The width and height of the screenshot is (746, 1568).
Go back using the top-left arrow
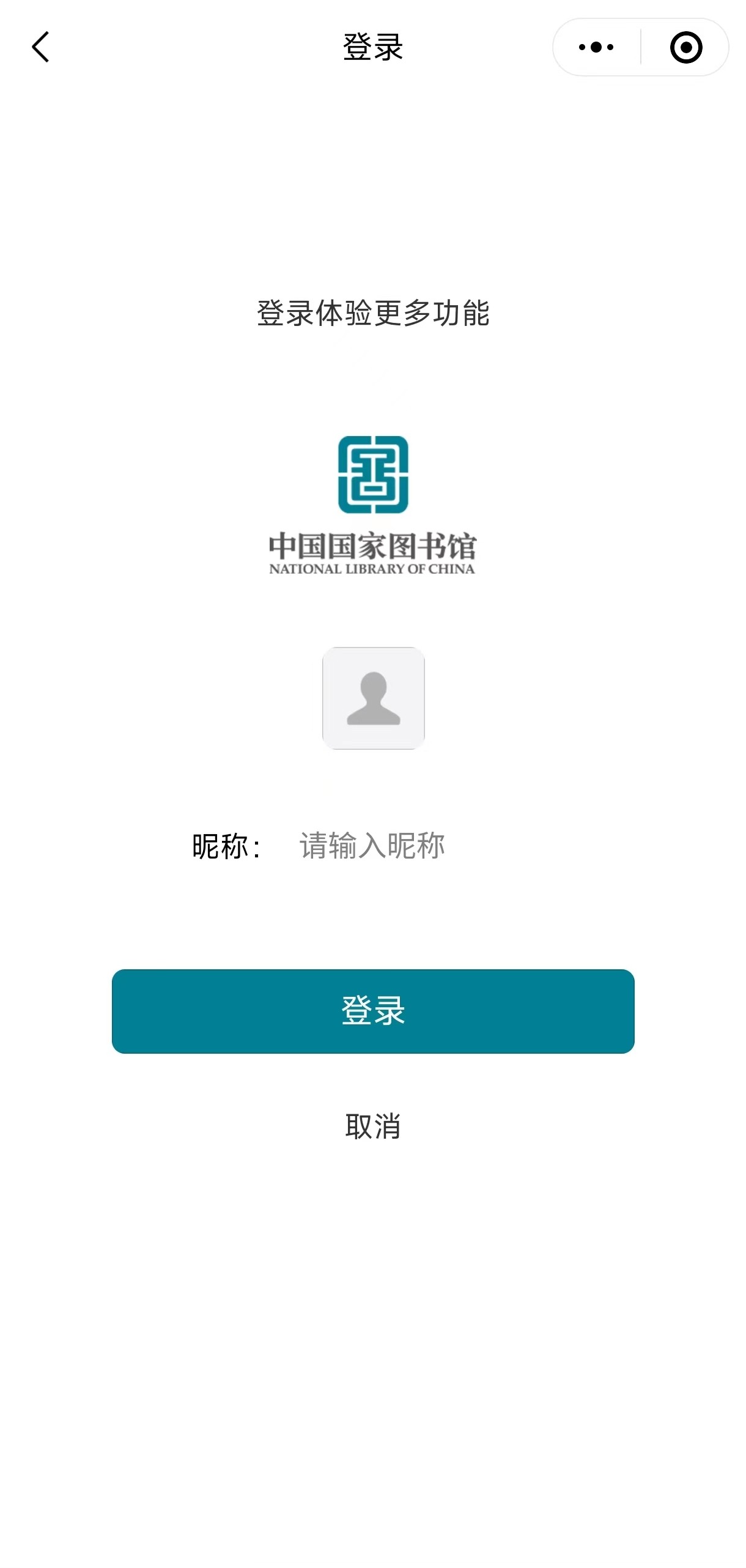click(x=40, y=47)
